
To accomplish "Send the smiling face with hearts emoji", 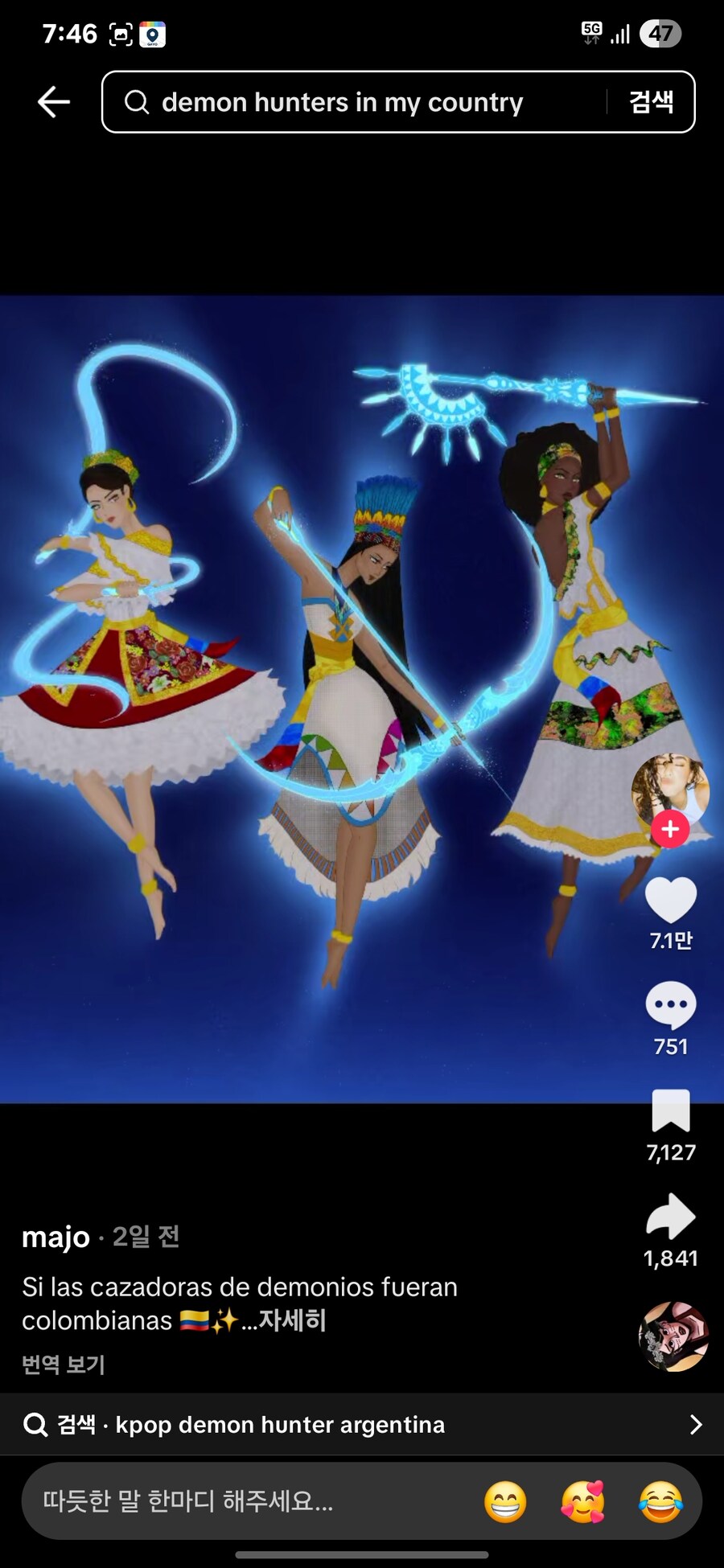I will click(x=582, y=1501).
